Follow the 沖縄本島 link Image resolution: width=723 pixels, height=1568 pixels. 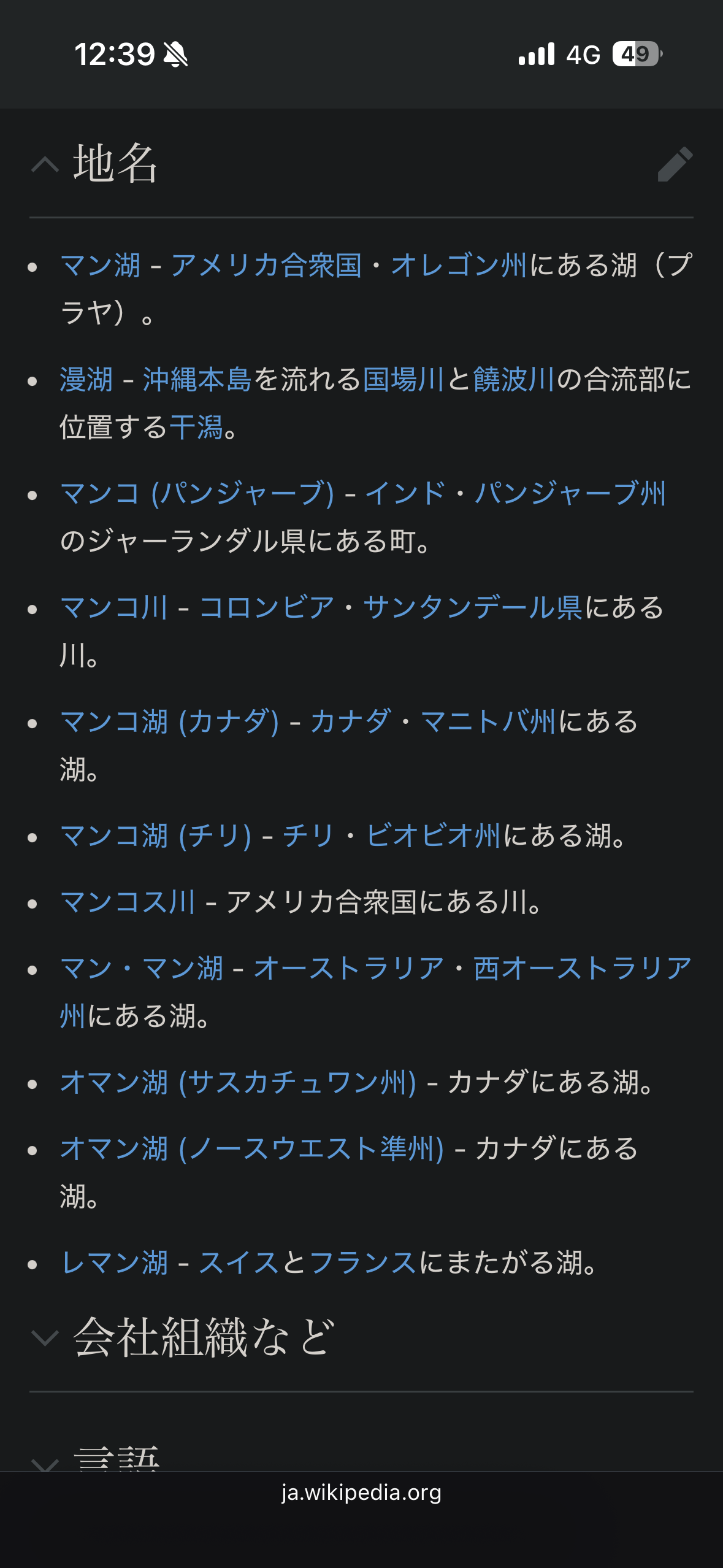pyautogui.click(x=197, y=380)
